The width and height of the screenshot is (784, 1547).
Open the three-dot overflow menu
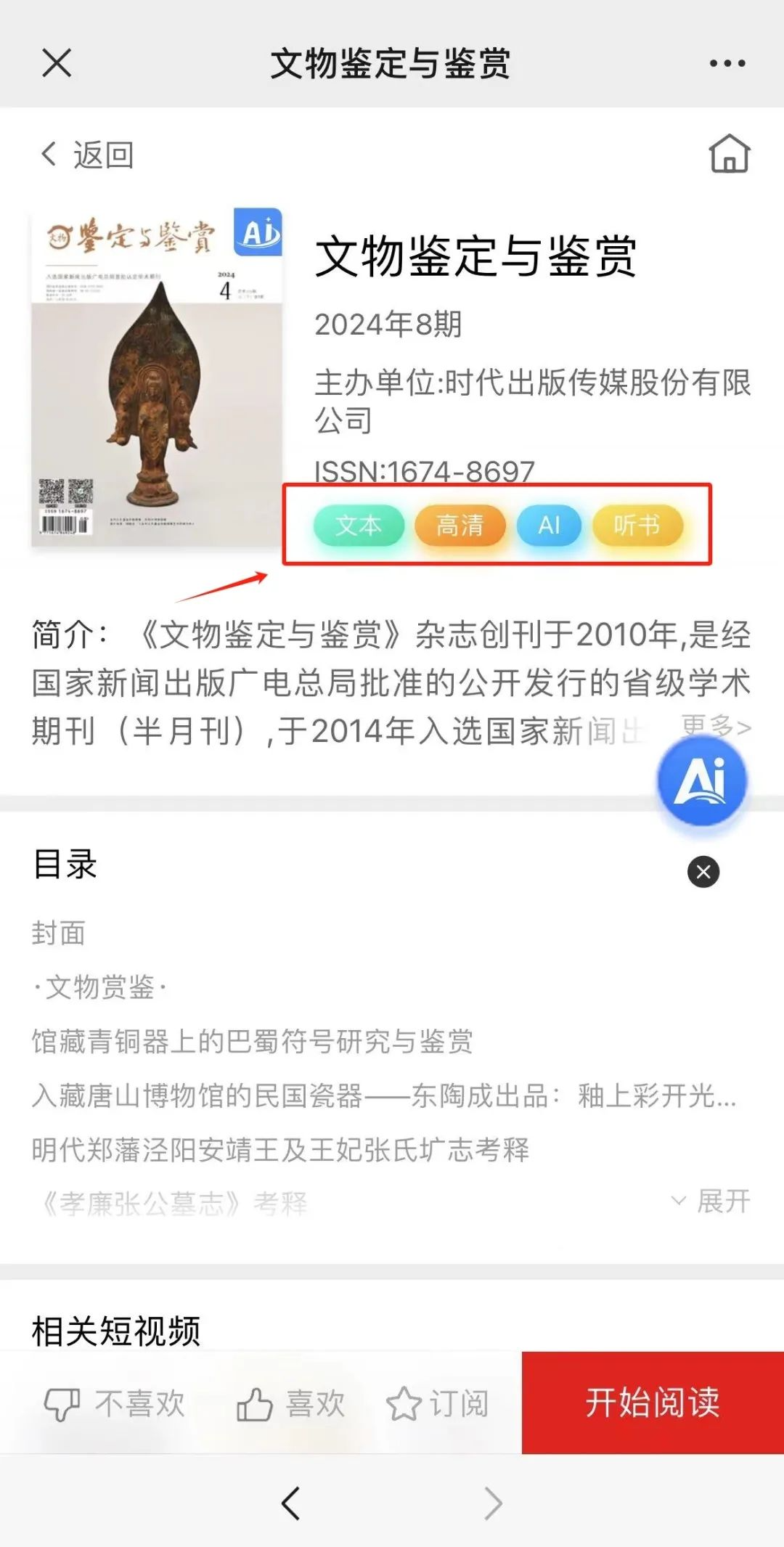(x=727, y=63)
